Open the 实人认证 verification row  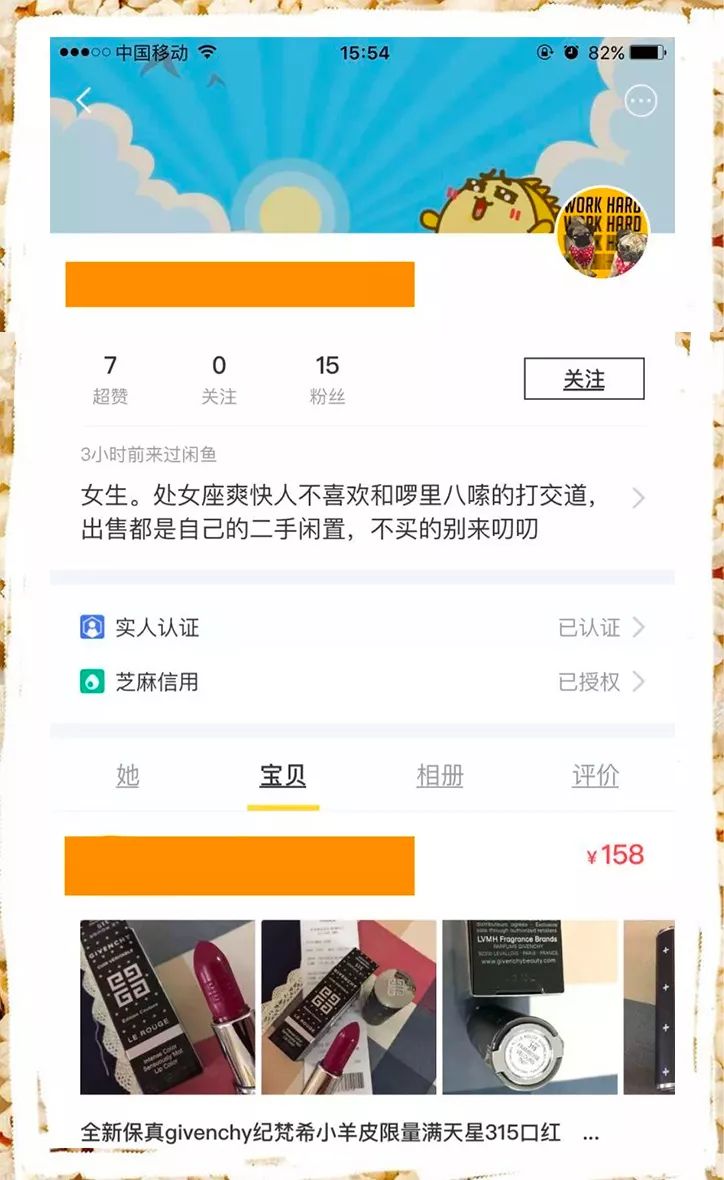(x=362, y=627)
